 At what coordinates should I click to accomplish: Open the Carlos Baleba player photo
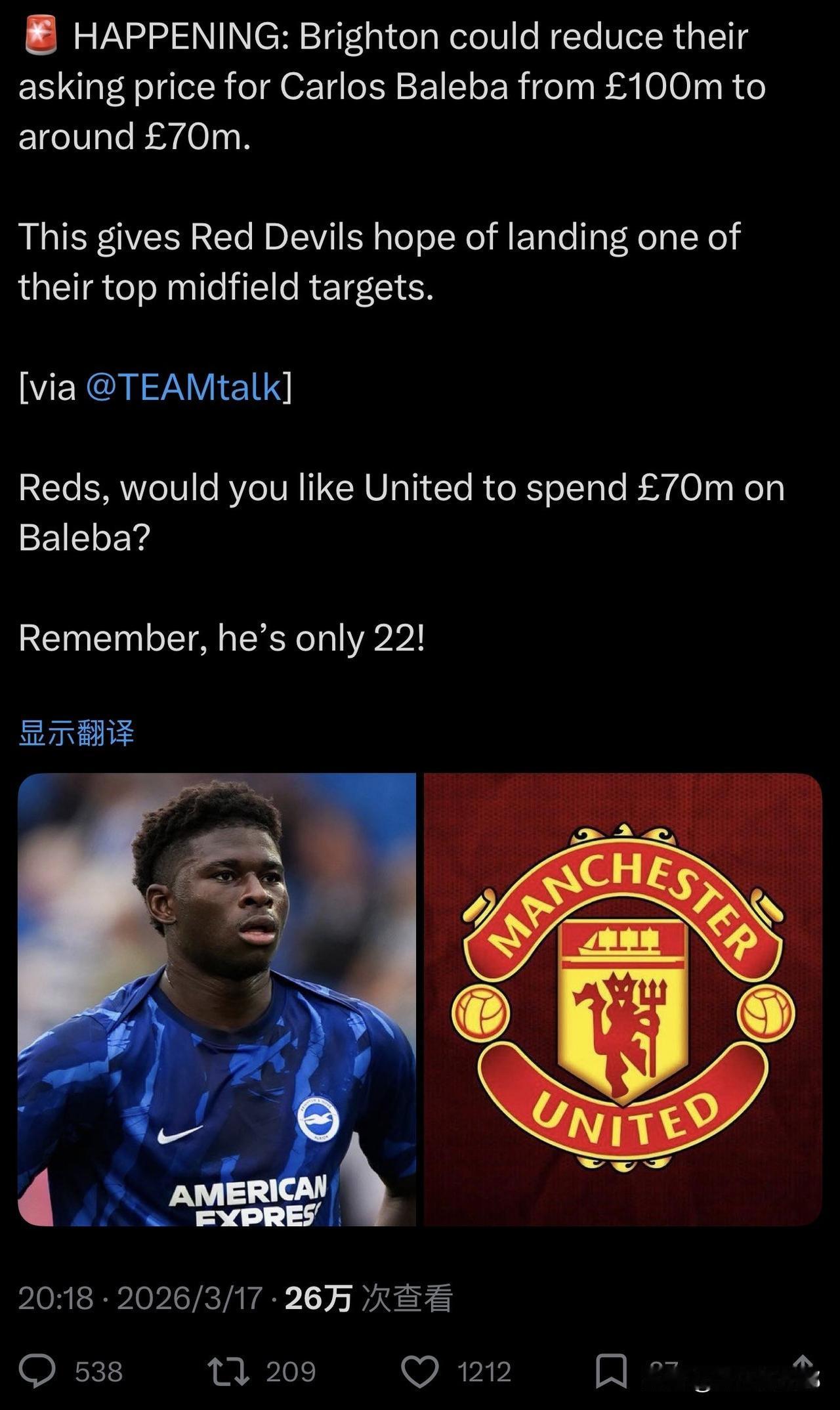point(217,999)
